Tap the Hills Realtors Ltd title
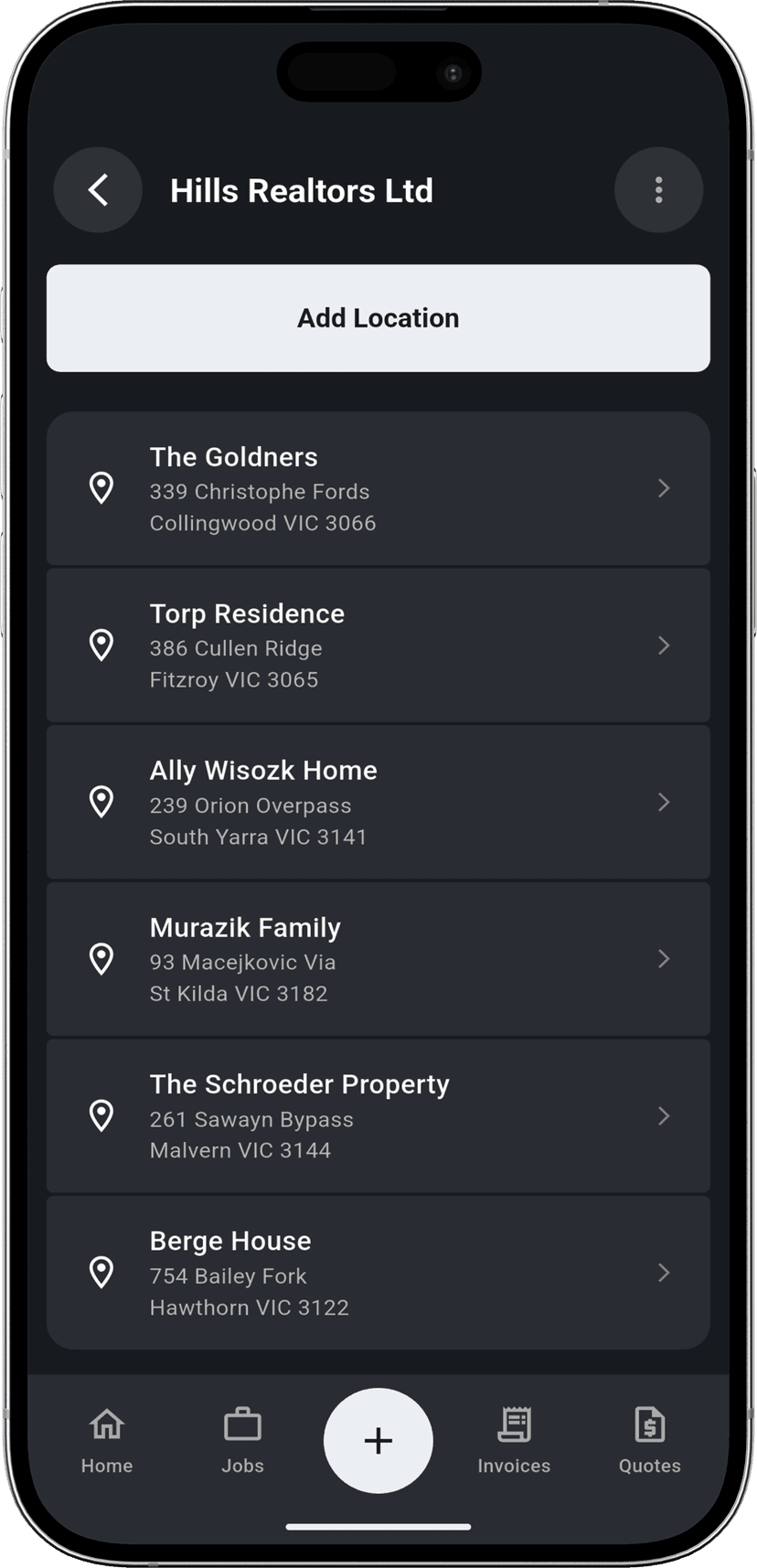 (x=302, y=189)
